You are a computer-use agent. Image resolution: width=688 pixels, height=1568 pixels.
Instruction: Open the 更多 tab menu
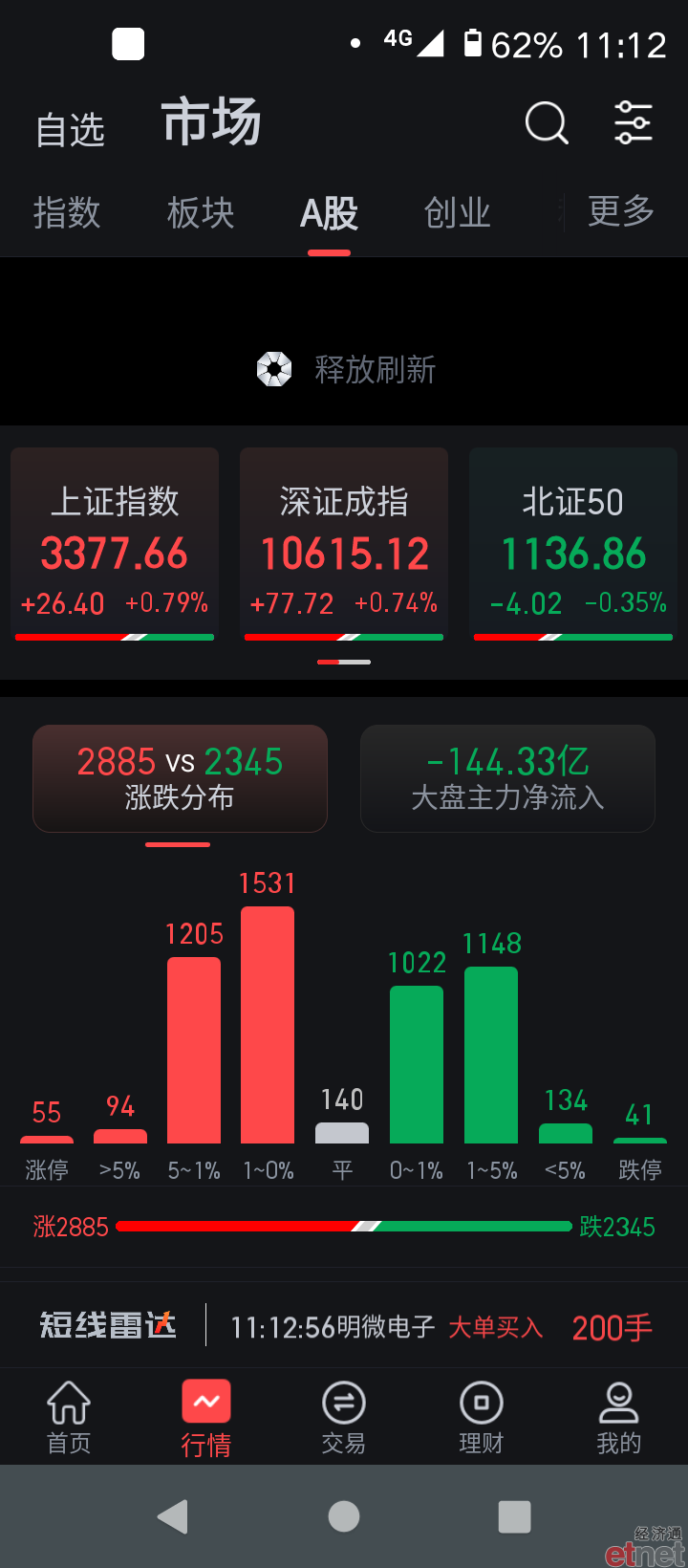click(x=621, y=211)
